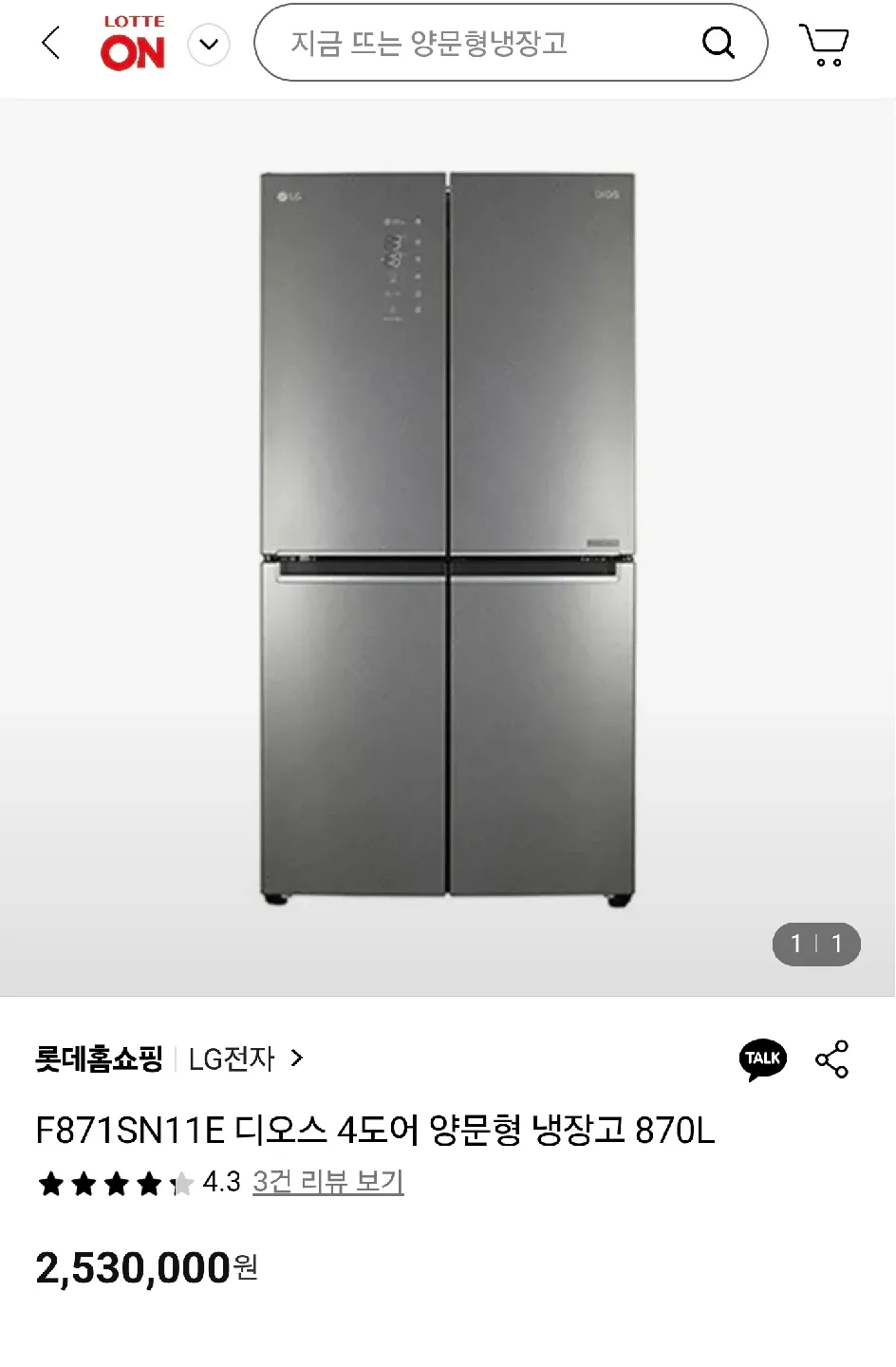
Task: Expand the dropdown next to Lotte ON
Action: (209, 44)
